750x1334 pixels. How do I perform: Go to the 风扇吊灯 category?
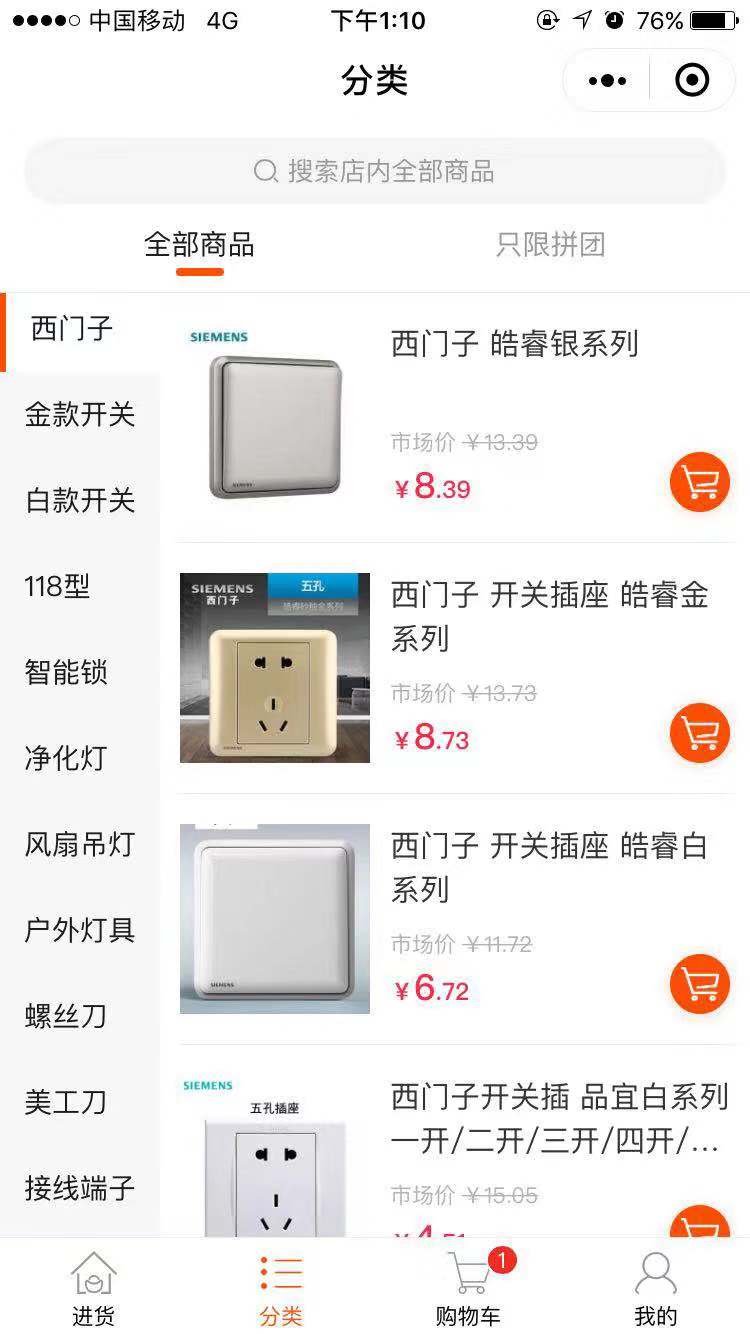[80, 845]
